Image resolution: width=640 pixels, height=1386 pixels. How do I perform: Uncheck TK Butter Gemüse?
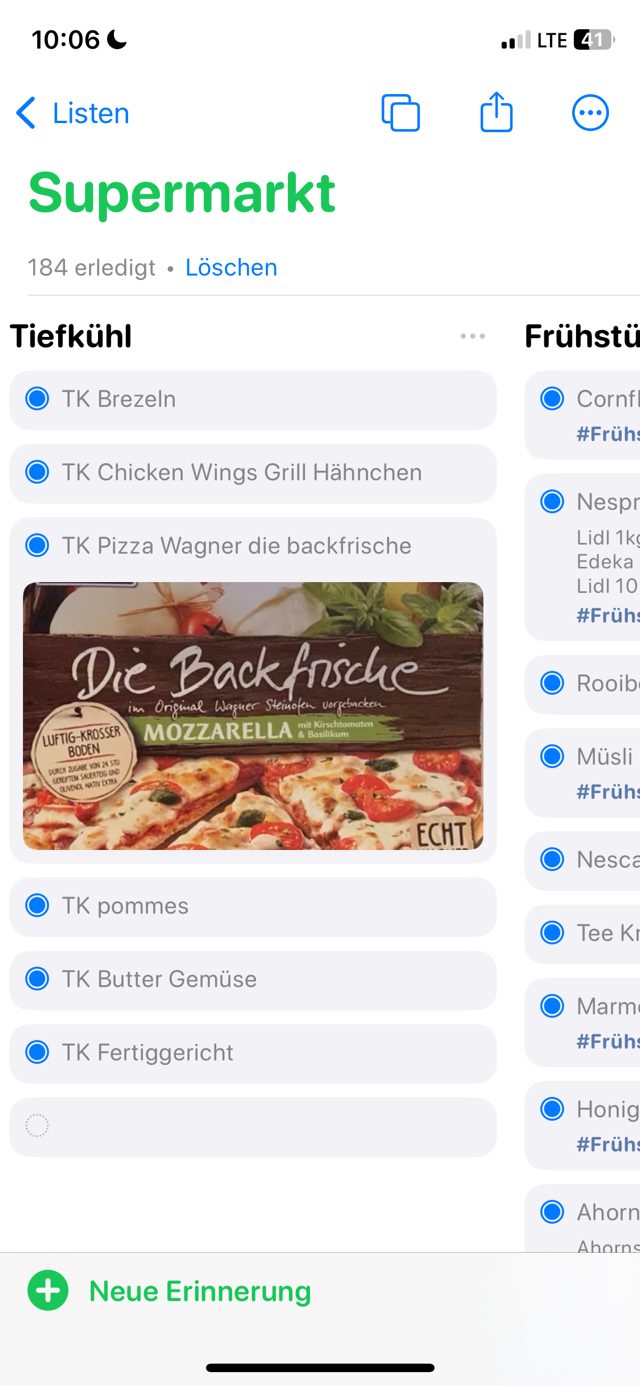(37, 978)
